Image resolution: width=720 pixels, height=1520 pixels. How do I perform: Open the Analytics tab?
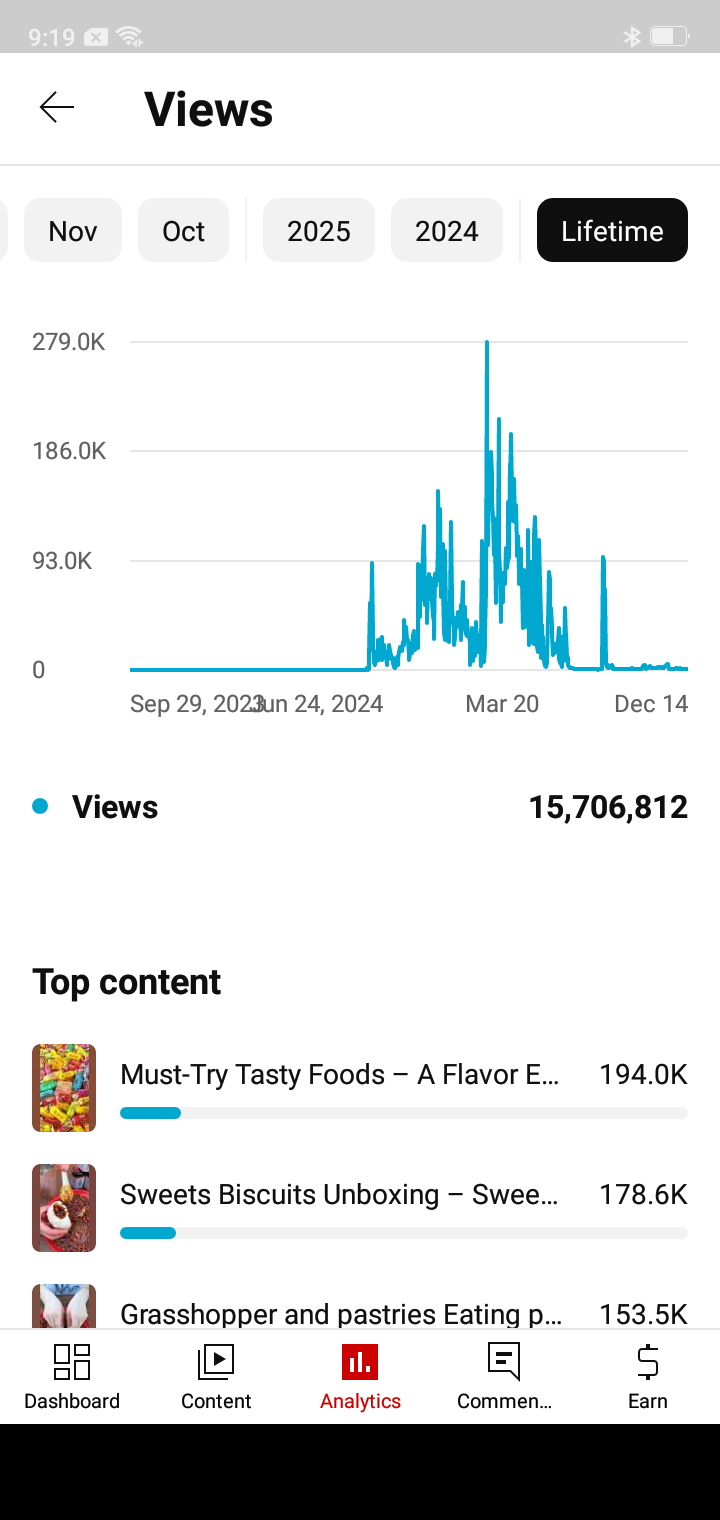coord(360,1377)
